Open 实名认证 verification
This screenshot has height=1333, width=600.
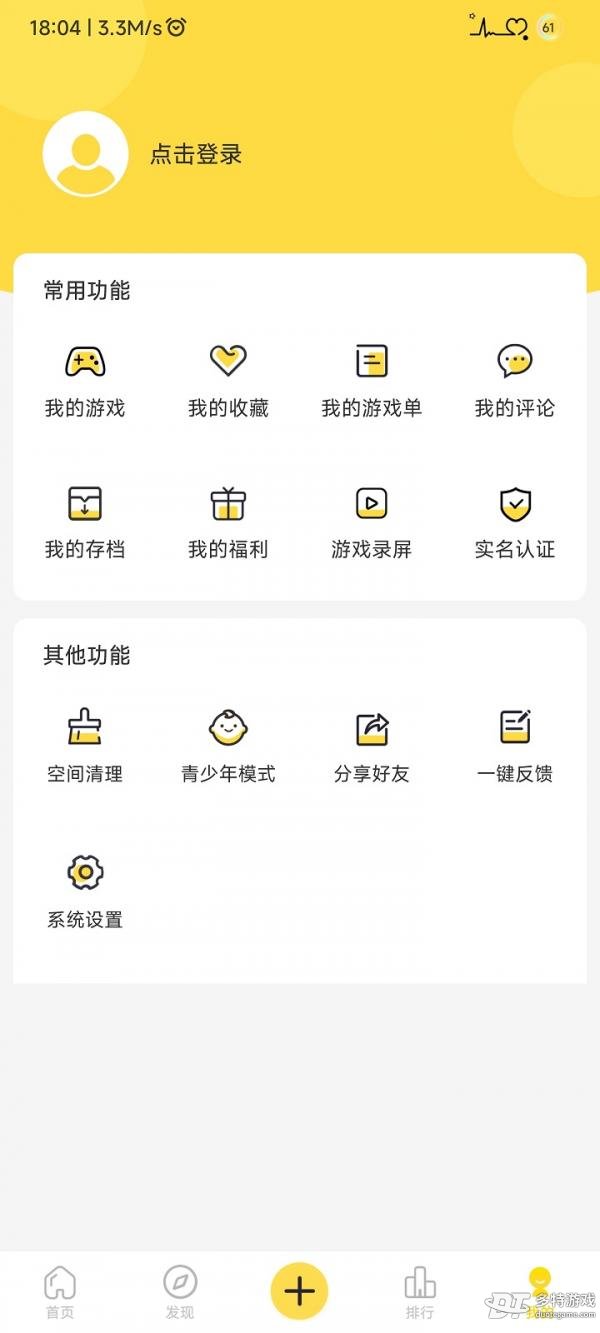coord(514,520)
